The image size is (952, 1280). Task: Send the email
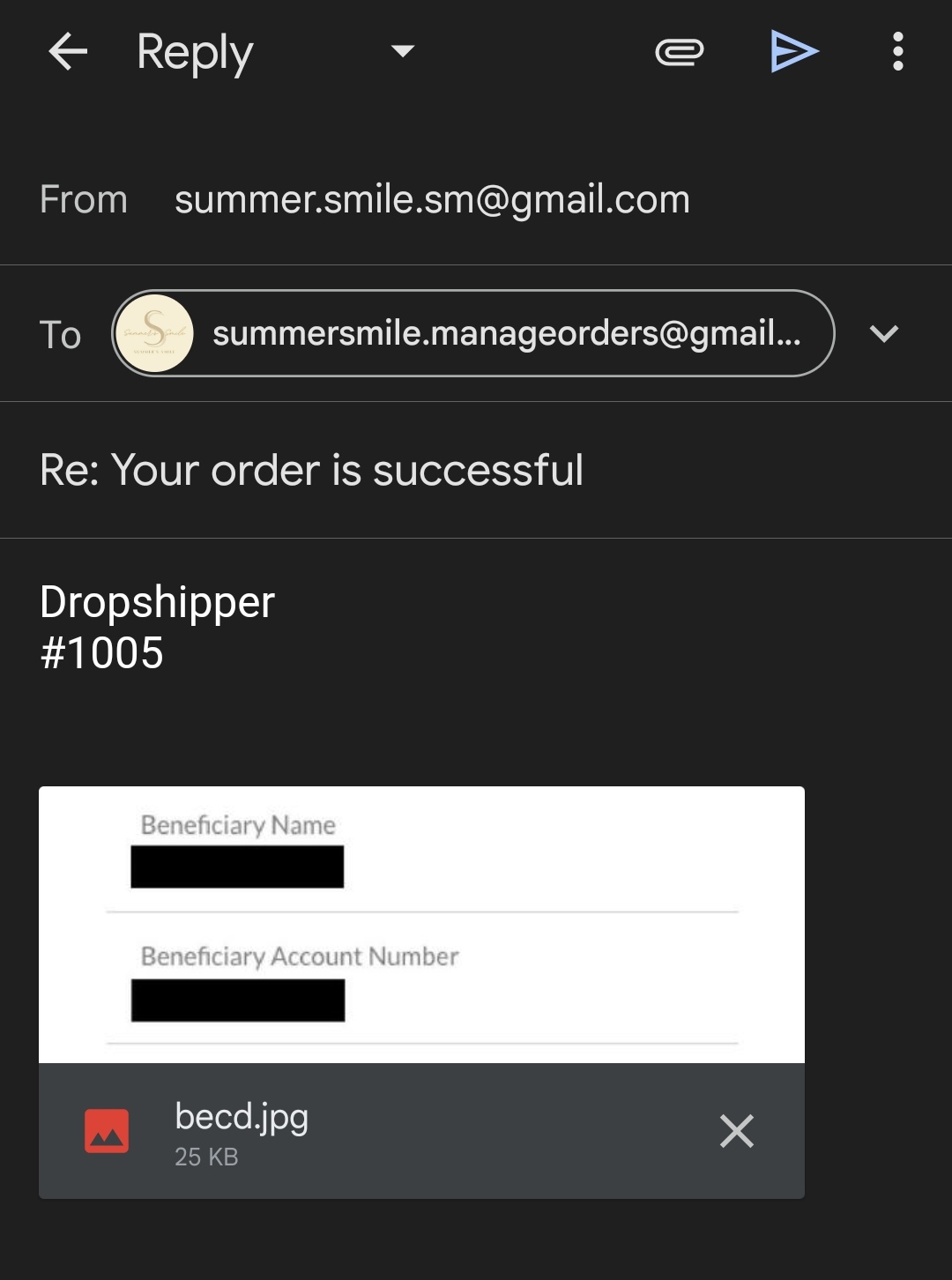pyautogui.click(x=794, y=52)
